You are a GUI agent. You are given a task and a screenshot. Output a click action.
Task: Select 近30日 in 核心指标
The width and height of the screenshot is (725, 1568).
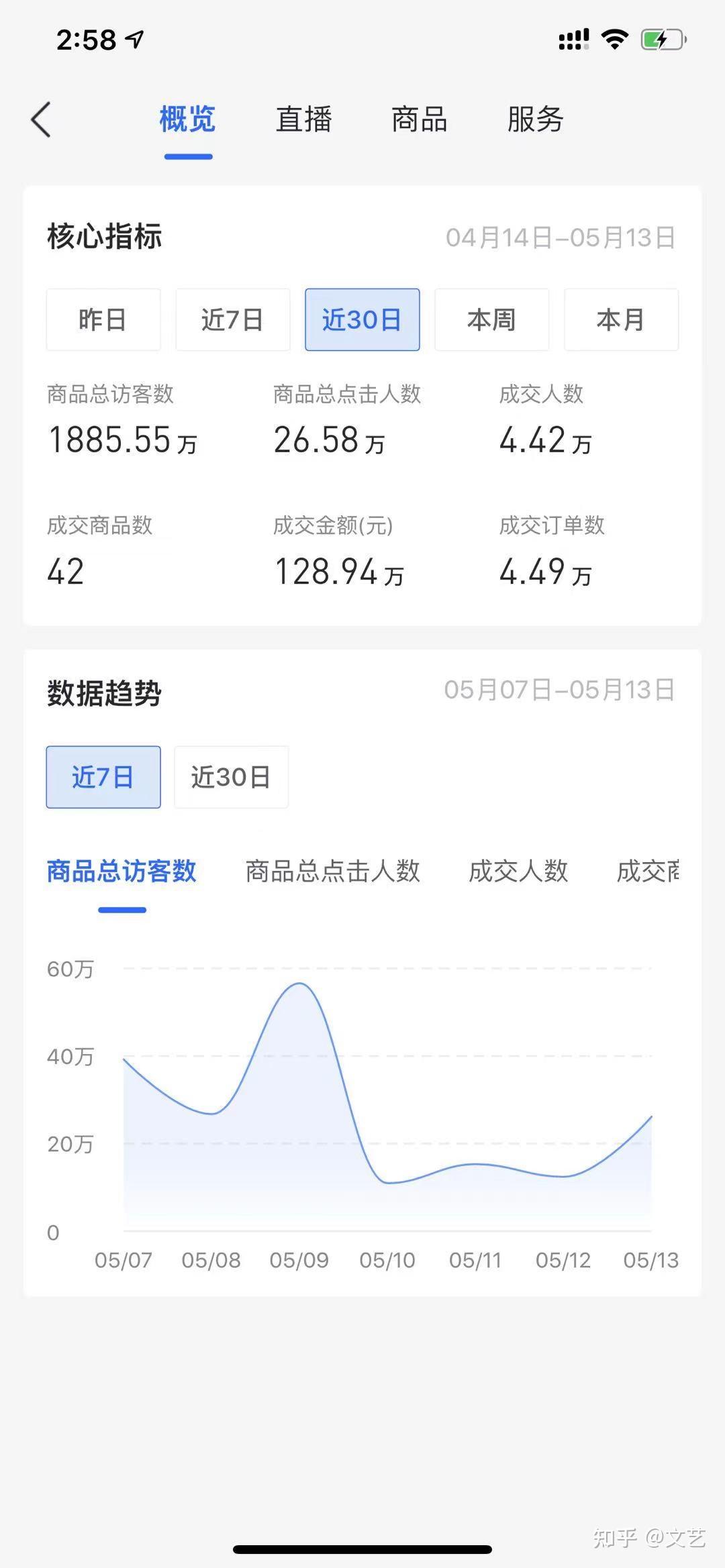tap(362, 320)
